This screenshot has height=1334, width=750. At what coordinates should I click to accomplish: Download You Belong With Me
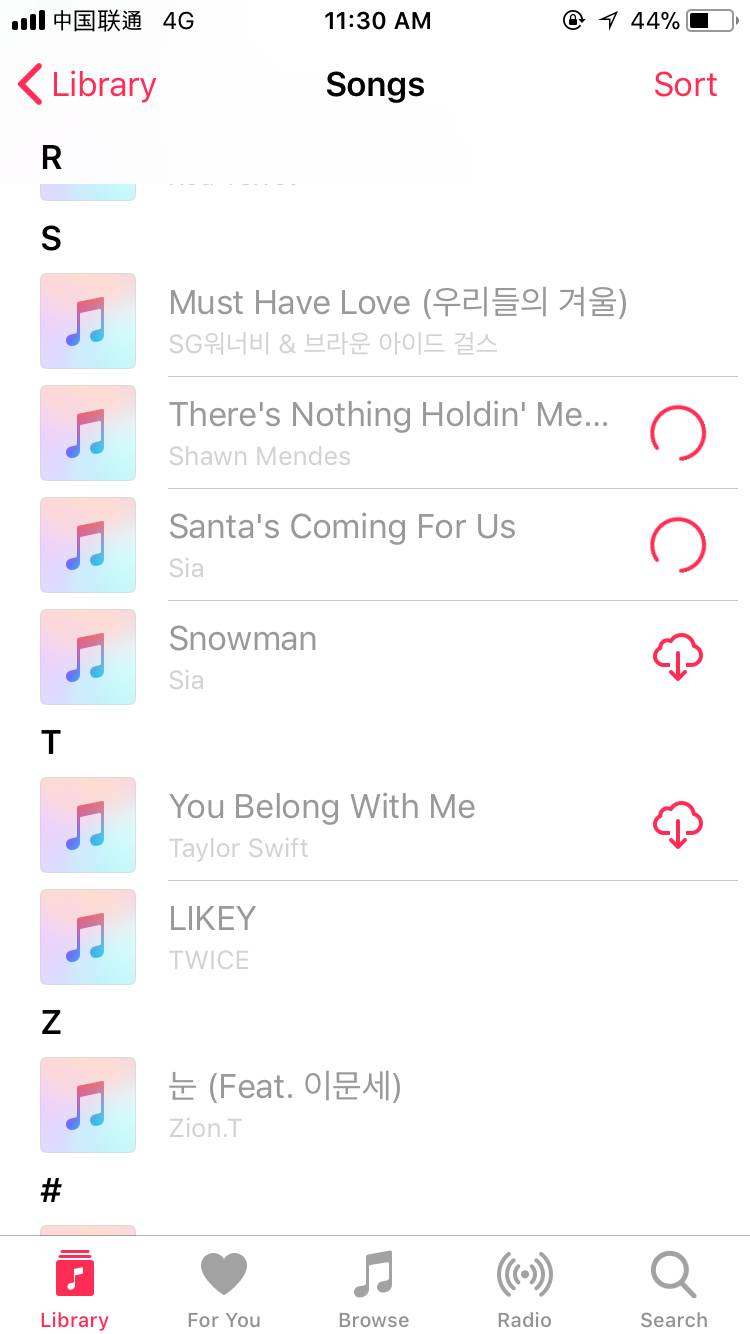click(x=678, y=825)
